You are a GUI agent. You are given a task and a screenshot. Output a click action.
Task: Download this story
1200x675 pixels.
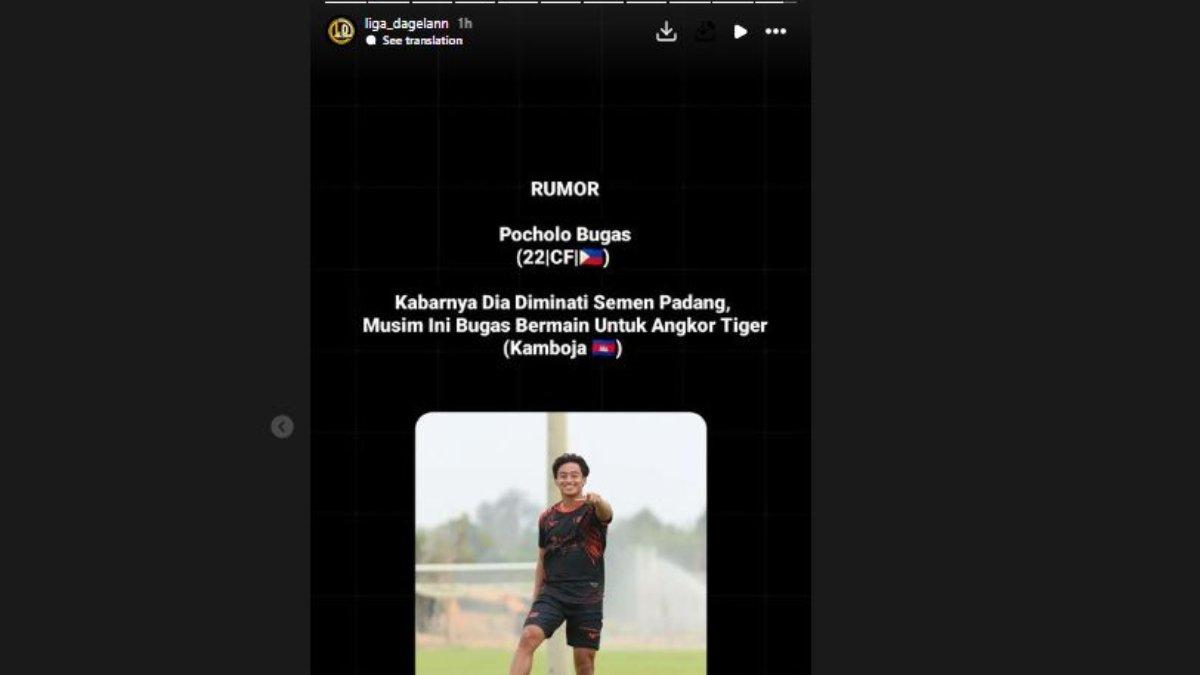666,32
